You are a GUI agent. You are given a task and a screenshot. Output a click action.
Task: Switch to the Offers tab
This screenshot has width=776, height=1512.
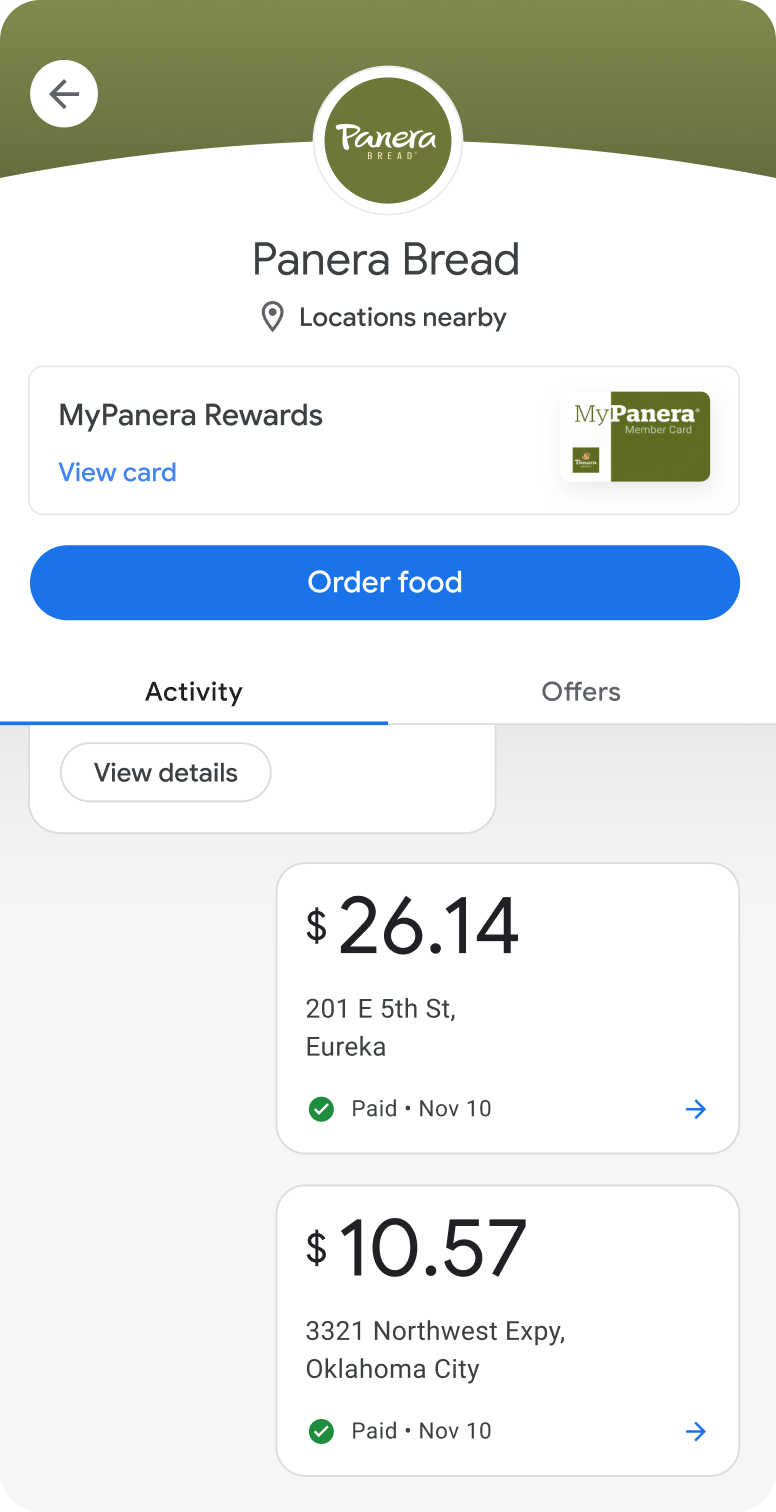pyautogui.click(x=581, y=692)
